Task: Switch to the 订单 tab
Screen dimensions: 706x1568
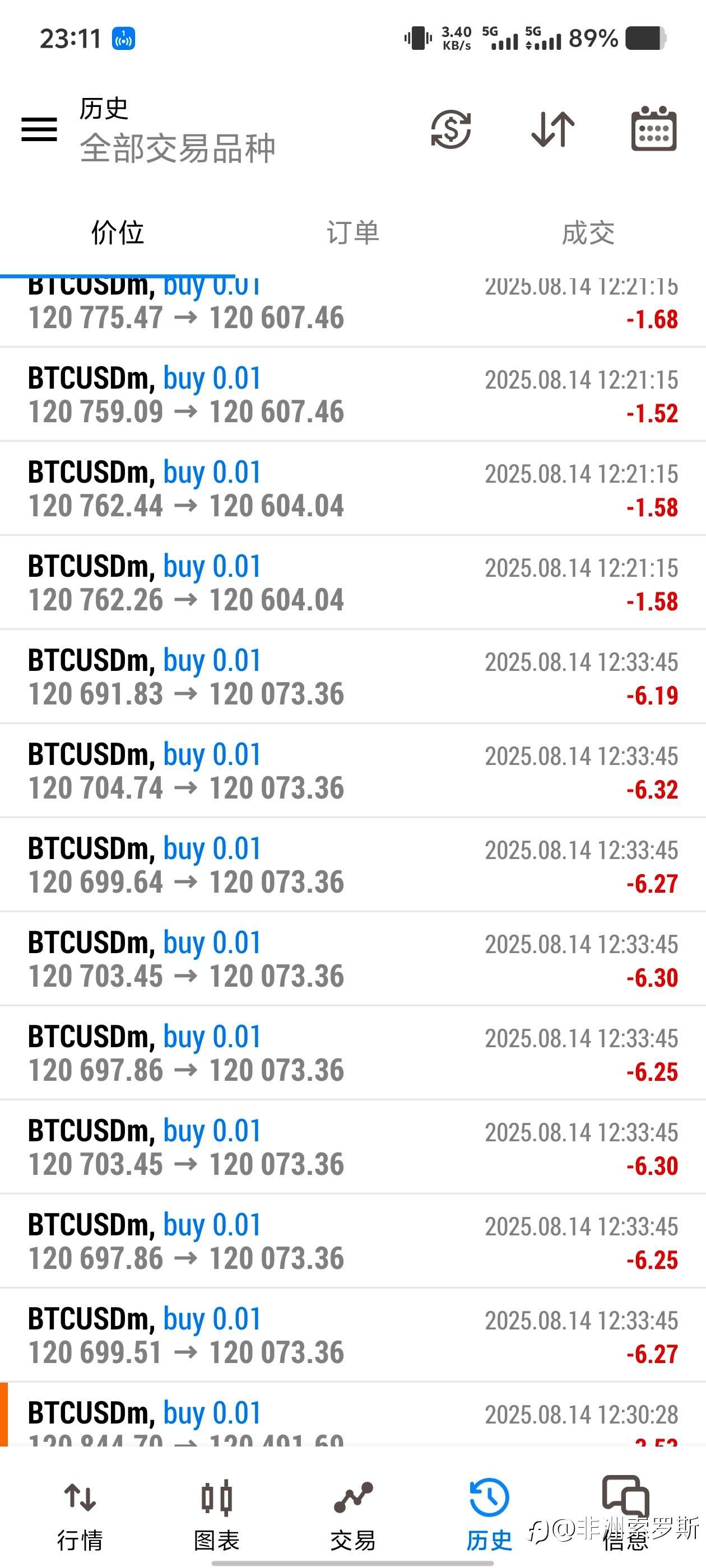Action: pyautogui.click(x=352, y=233)
